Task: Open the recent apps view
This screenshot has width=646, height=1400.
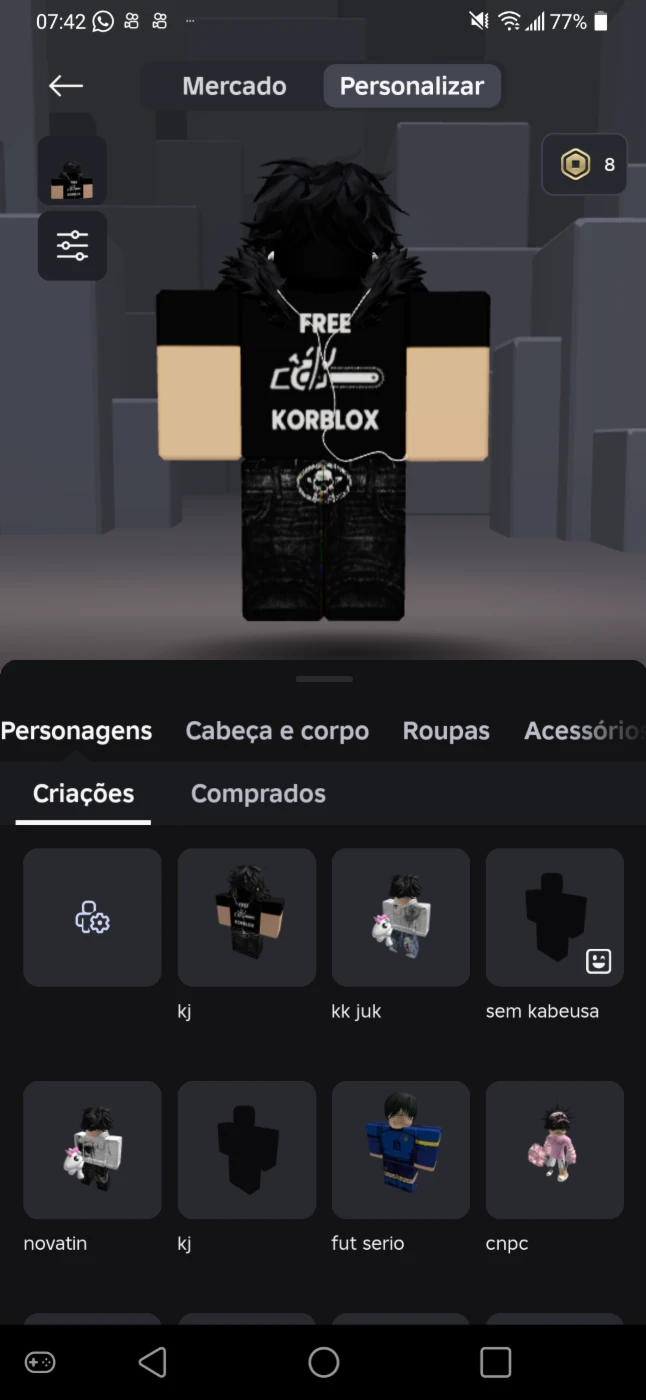Action: pyautogui.click(x=495, y=1362)
